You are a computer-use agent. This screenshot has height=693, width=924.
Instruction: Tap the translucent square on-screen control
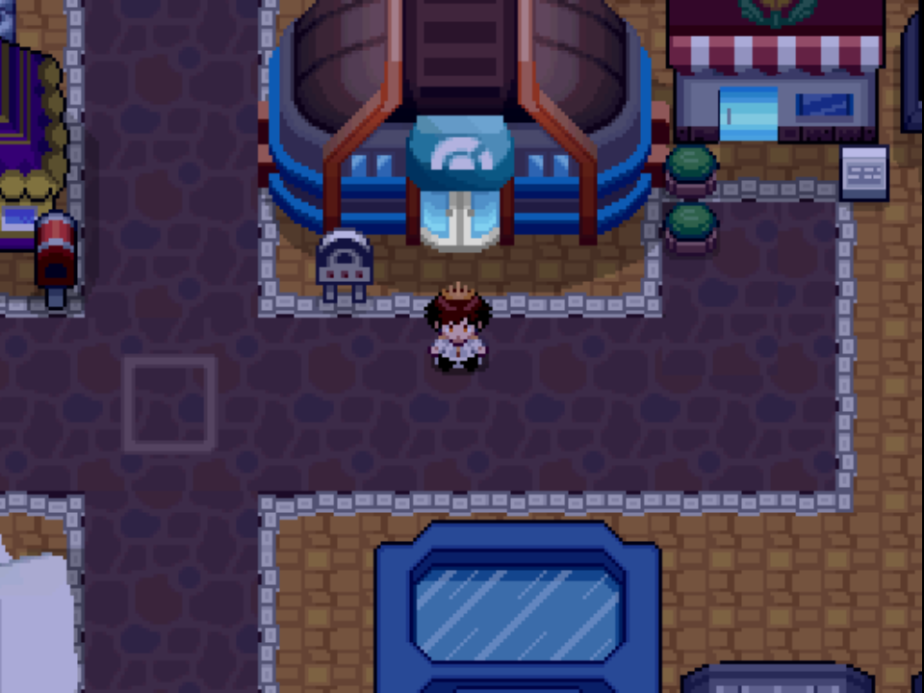click(169, 403)
